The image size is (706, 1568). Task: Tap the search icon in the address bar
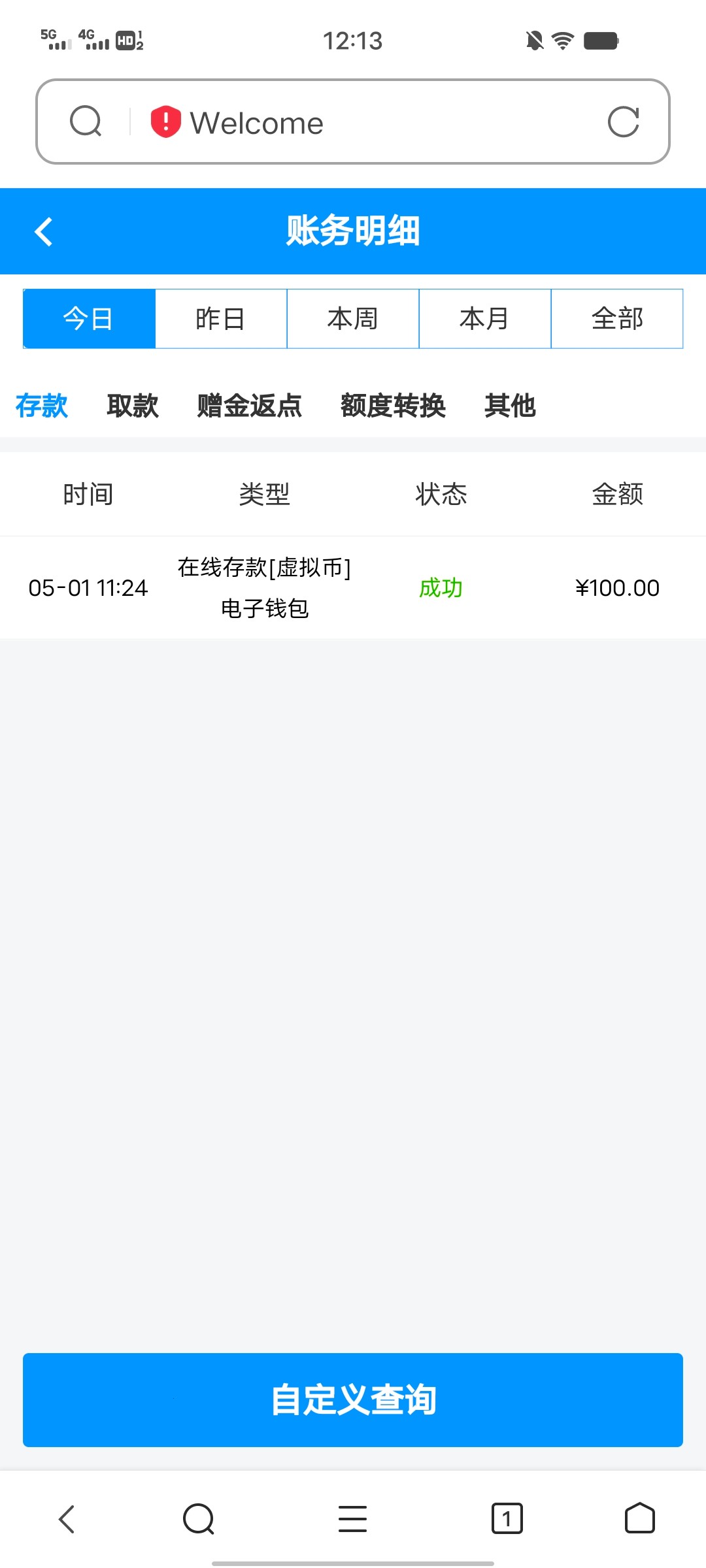86,122
